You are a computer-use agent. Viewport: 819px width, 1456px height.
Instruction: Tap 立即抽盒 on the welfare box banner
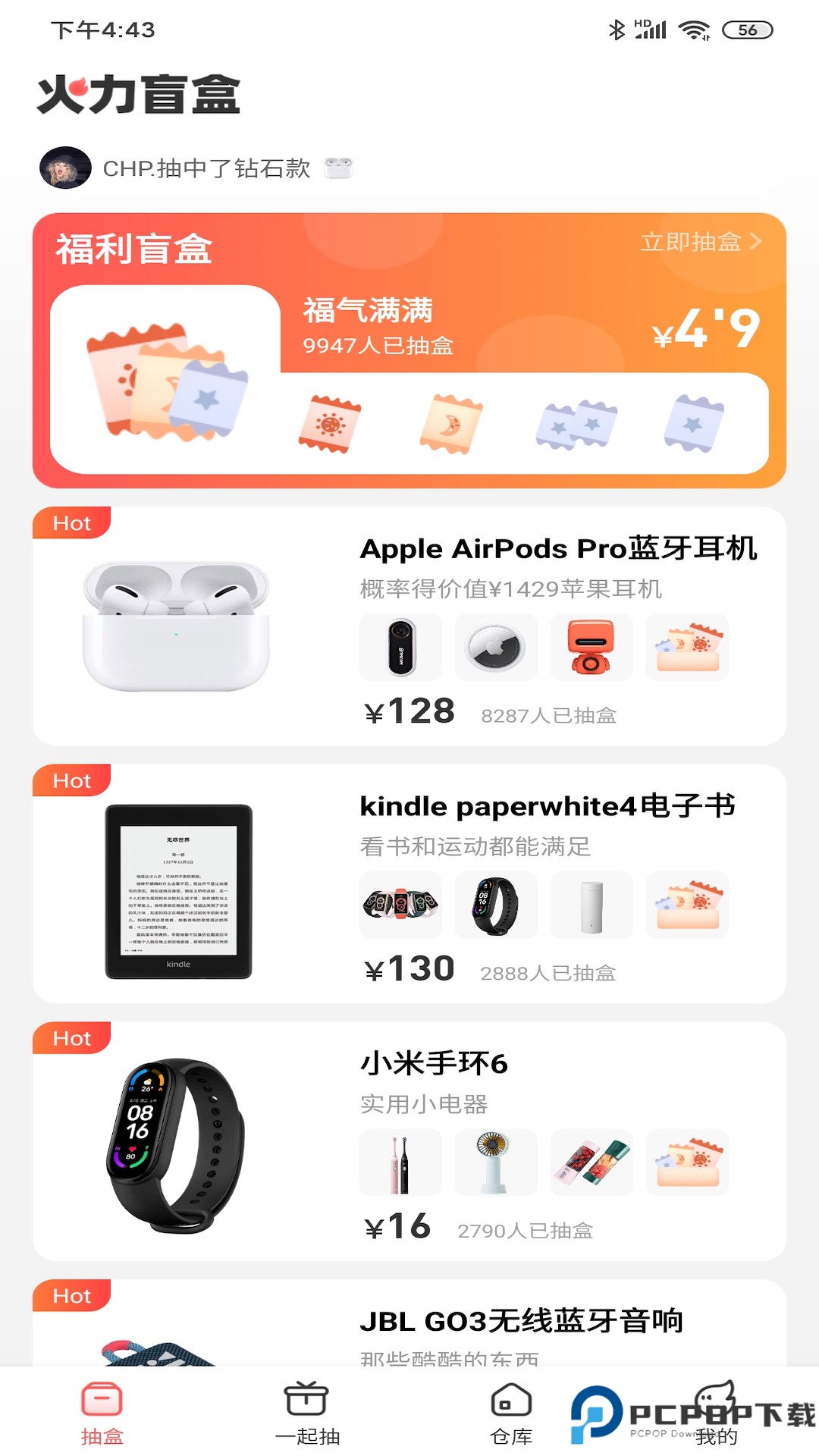pyautogui.click(x=699, y=242)
